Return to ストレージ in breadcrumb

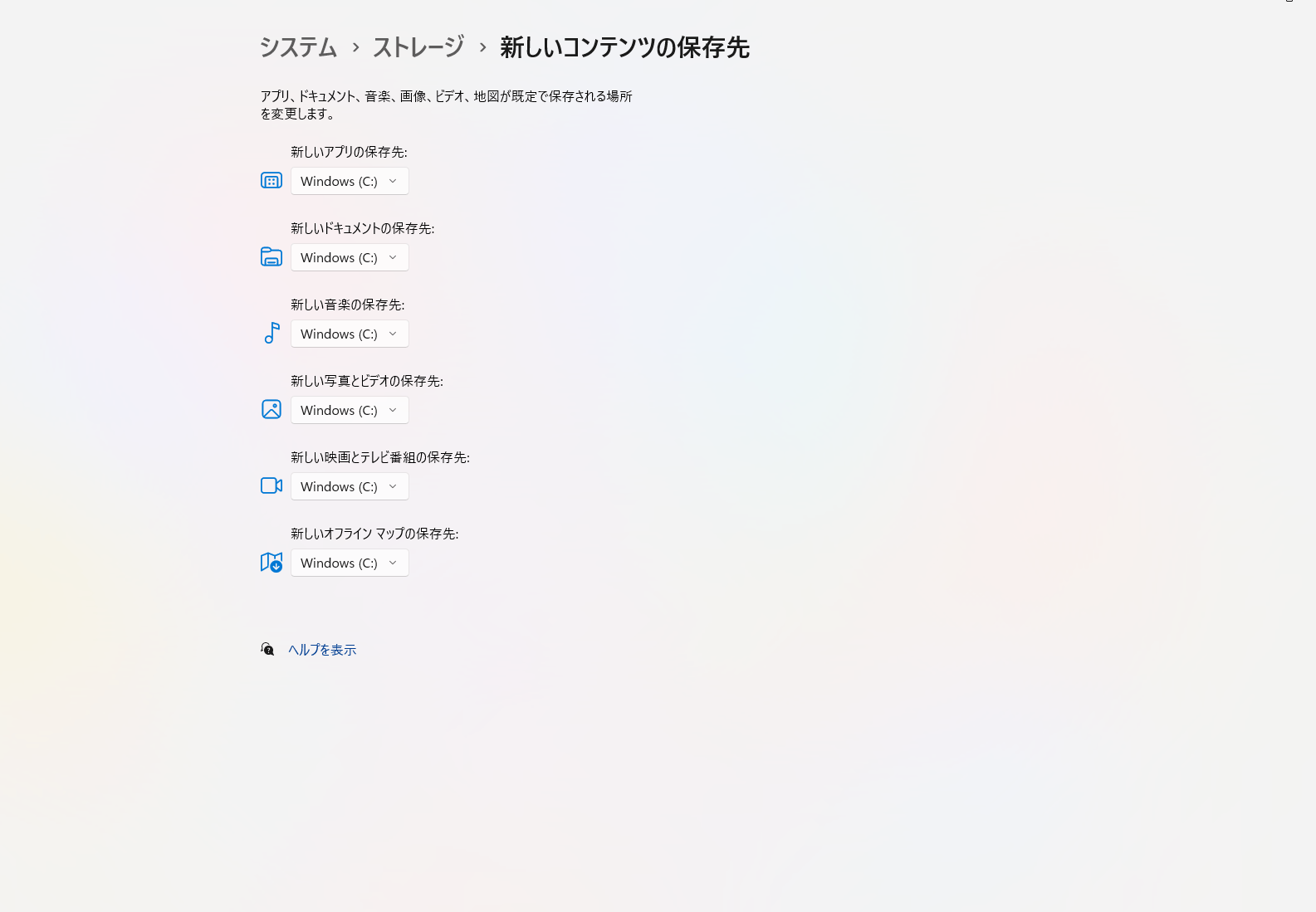(418, 47)
